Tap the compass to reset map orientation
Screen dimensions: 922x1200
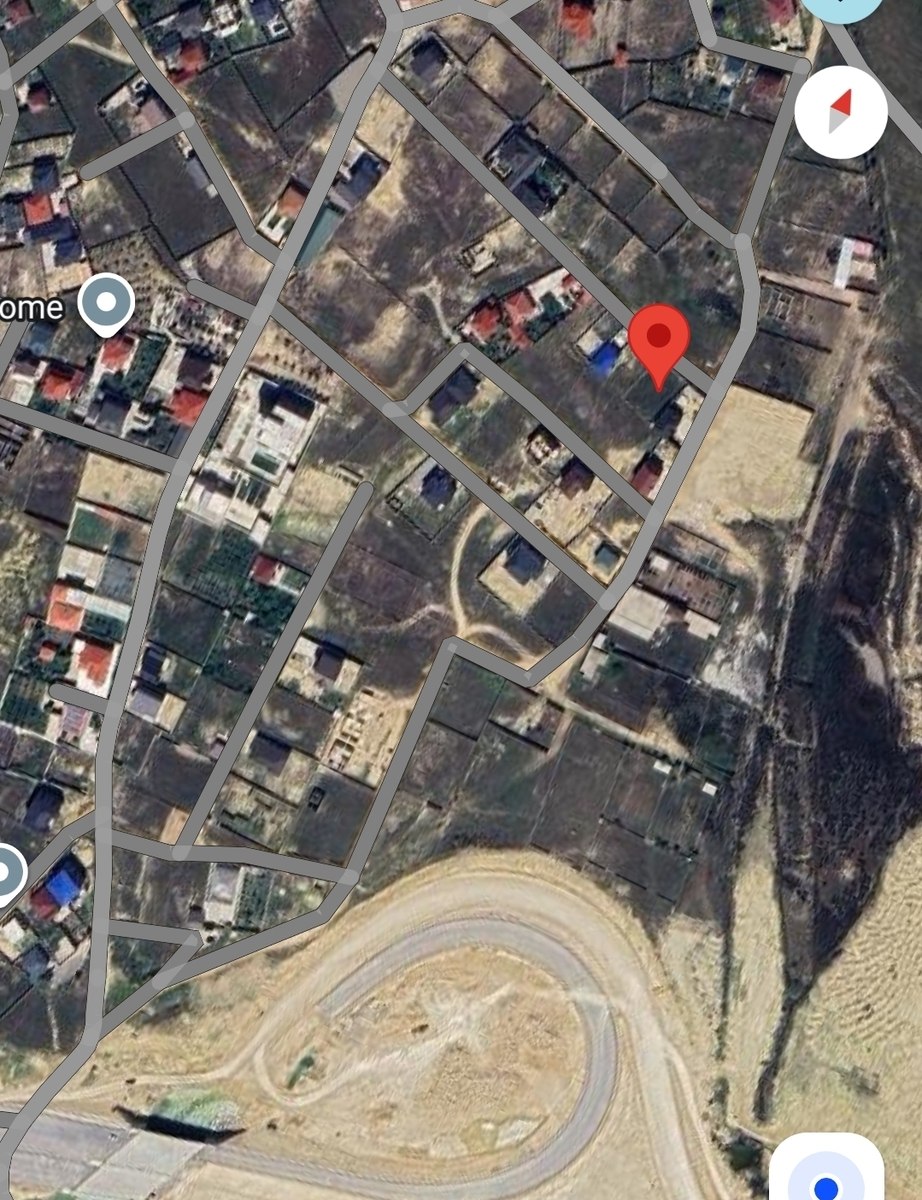pyautogui.click(x=841, y=112)
